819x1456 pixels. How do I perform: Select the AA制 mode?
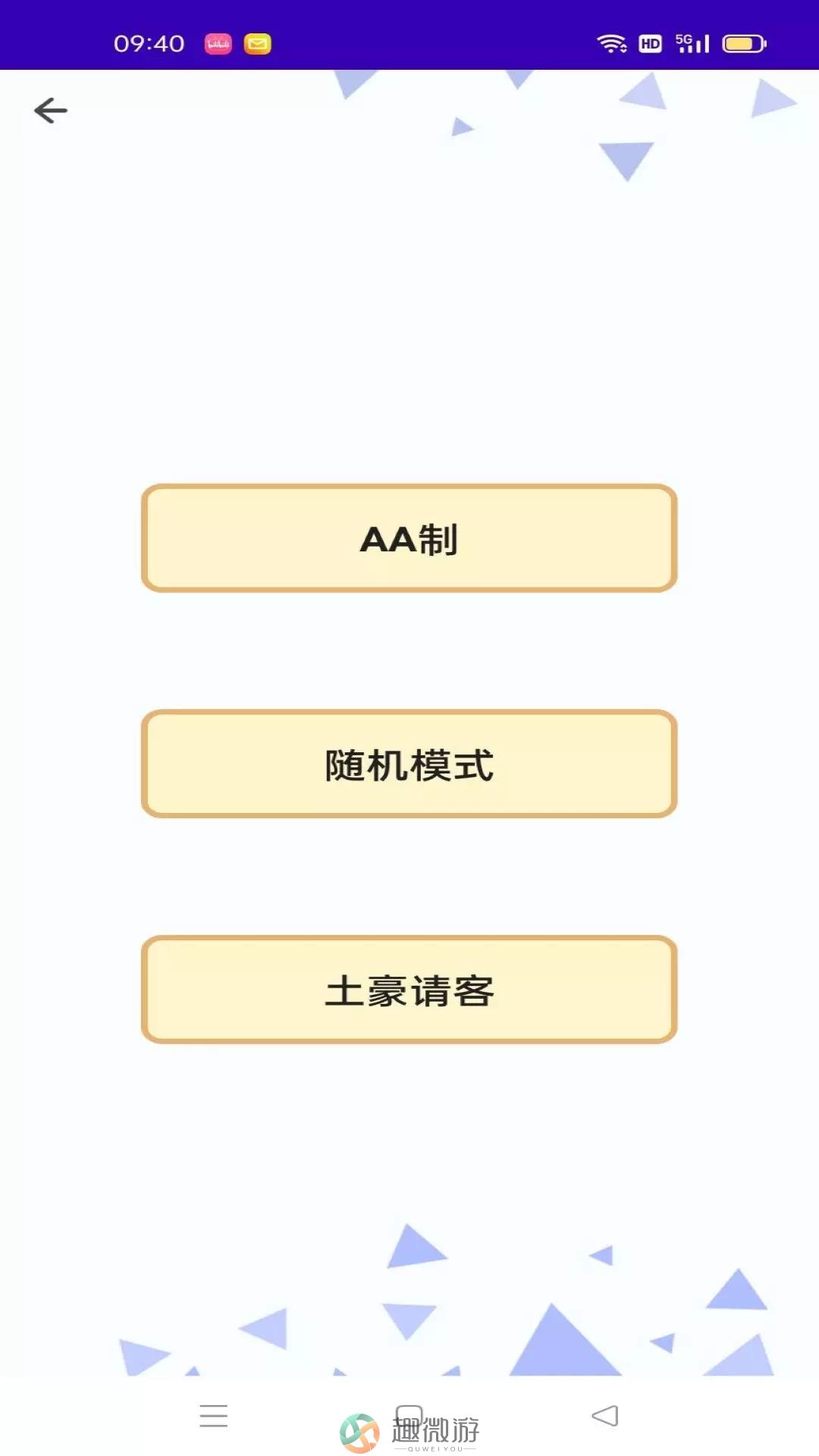pyautogui.click(x=409, y=538)
